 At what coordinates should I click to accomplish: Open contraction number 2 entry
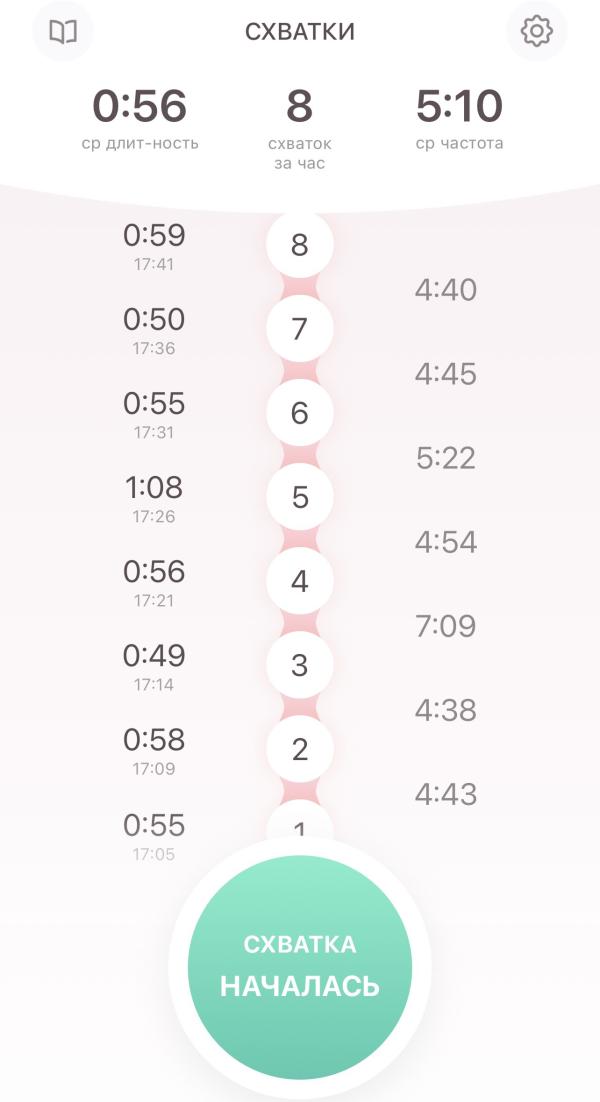300,749
